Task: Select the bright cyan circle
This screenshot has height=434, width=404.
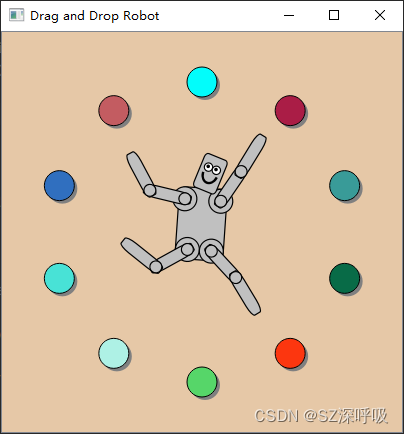Action: pyautogui.click(x=202, y=82)
